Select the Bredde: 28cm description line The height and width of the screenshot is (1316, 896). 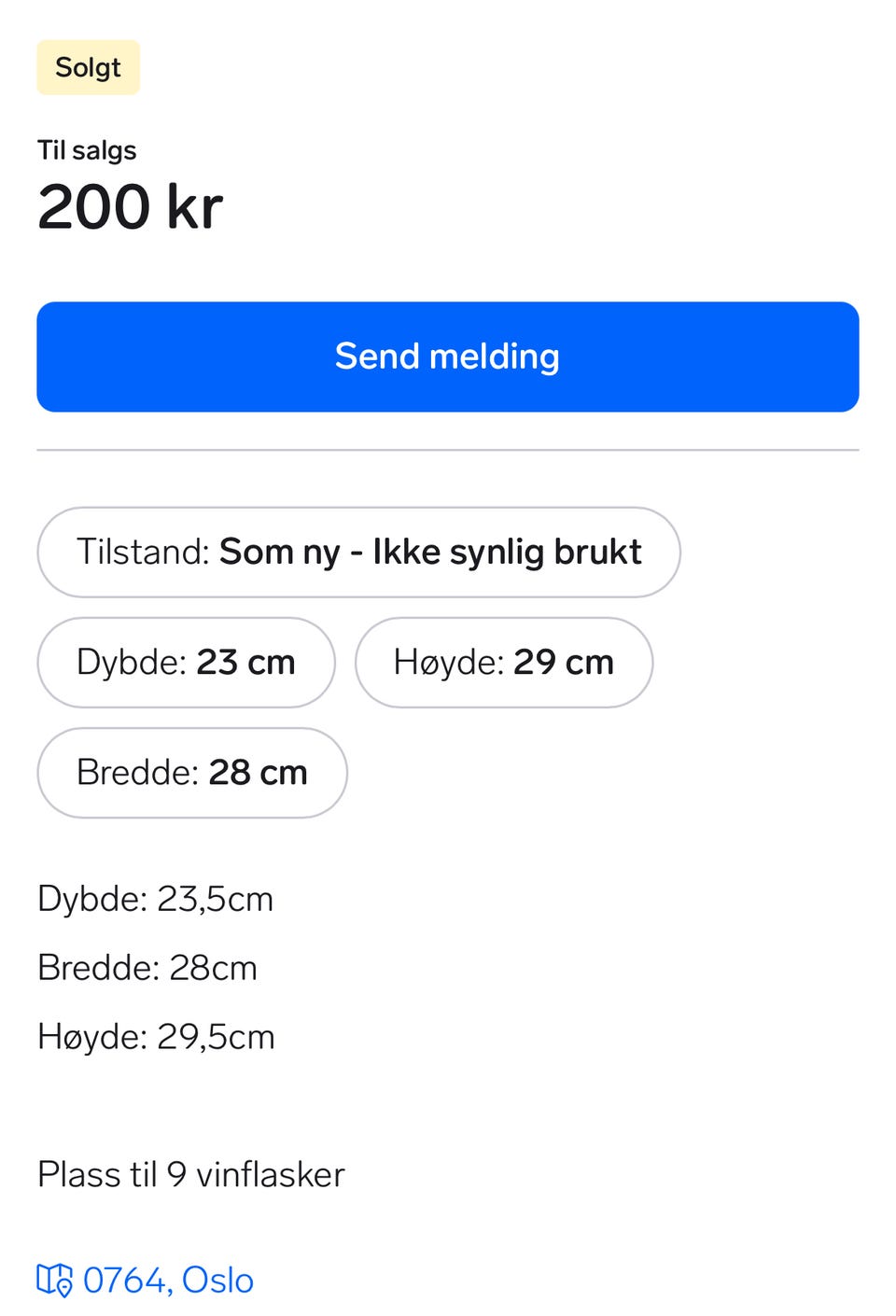pos(147,968)
